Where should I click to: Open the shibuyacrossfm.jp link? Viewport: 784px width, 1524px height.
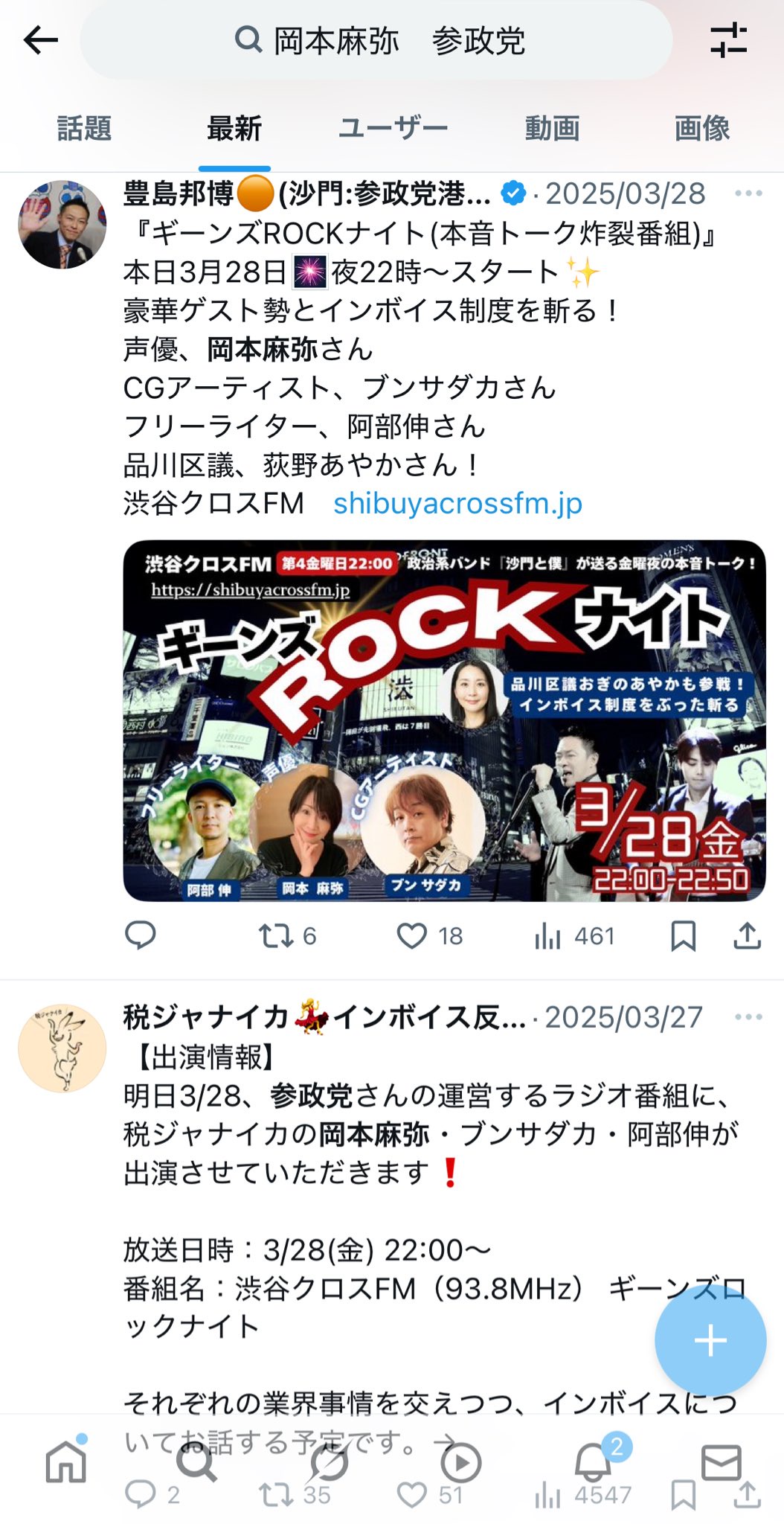pyautogui.click(x=457, y=504)
